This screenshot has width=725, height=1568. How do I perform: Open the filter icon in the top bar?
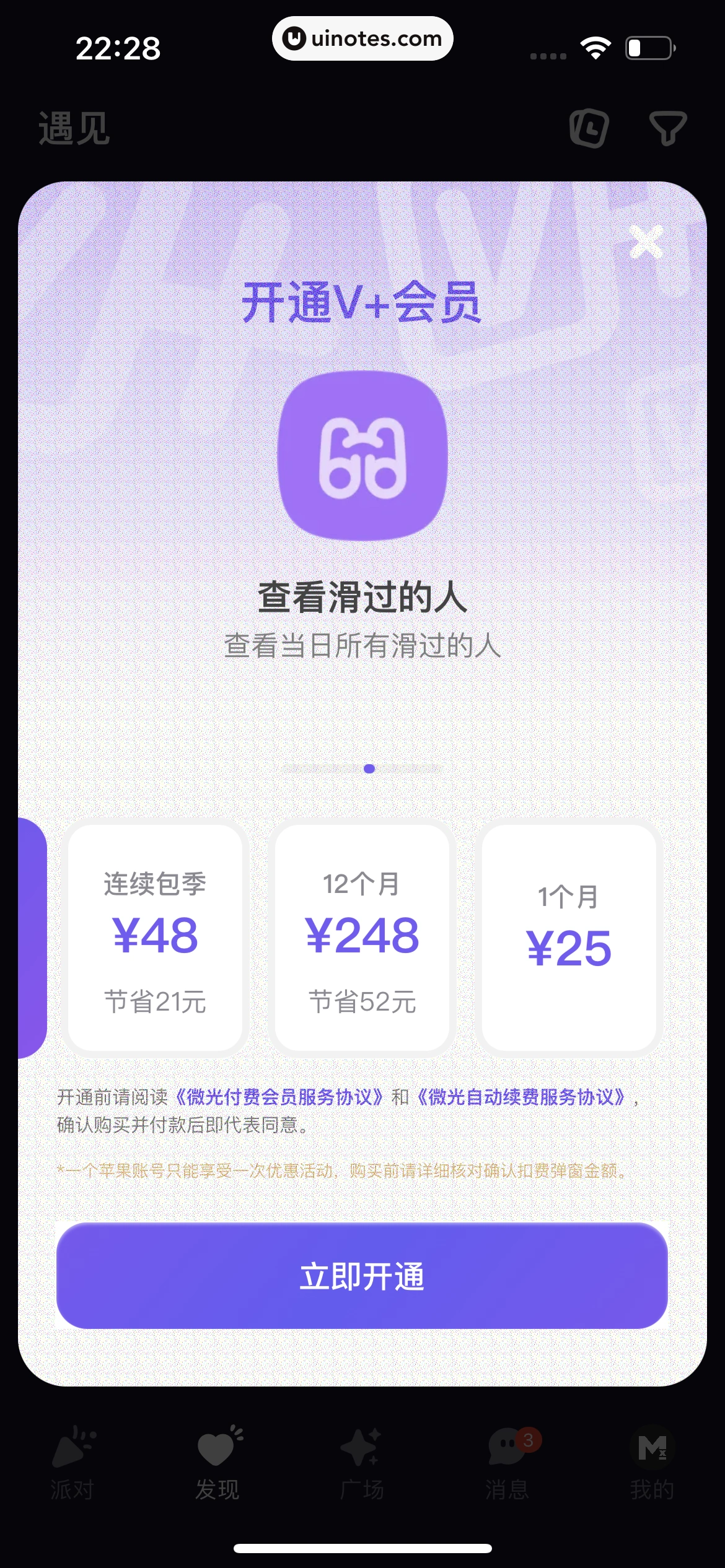coord(668,128)
